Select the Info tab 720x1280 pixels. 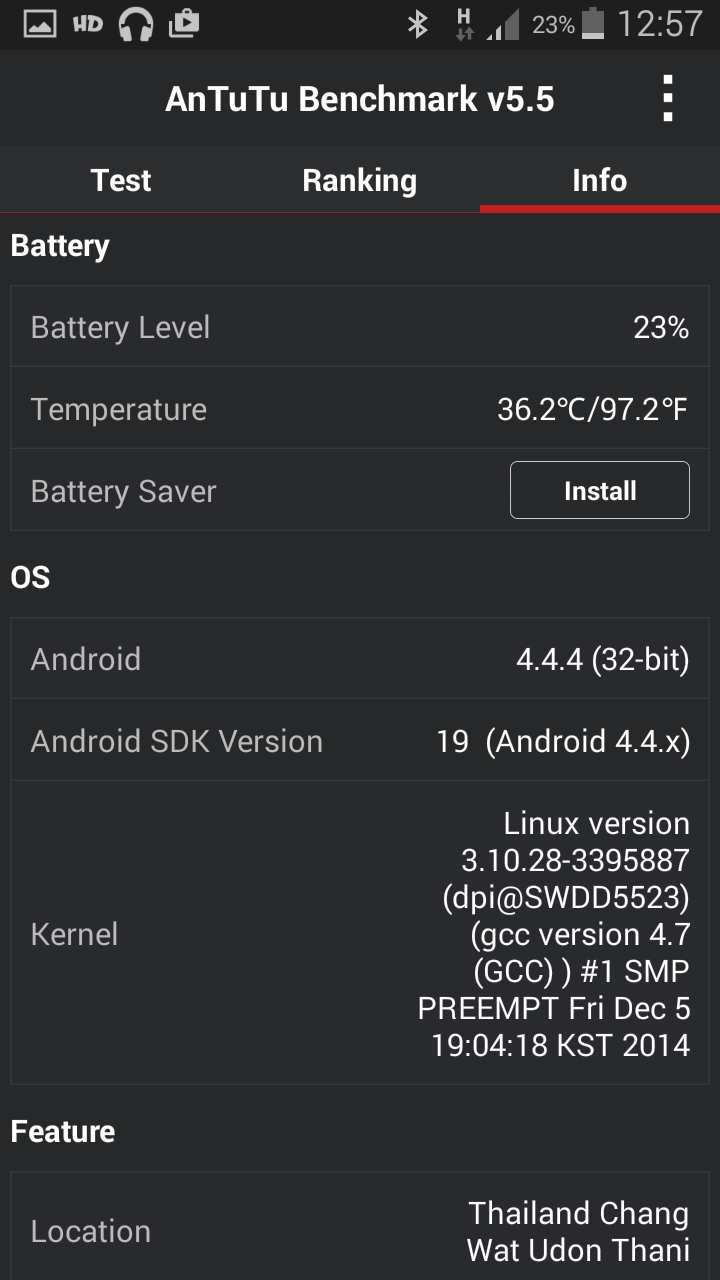[599, 180]
